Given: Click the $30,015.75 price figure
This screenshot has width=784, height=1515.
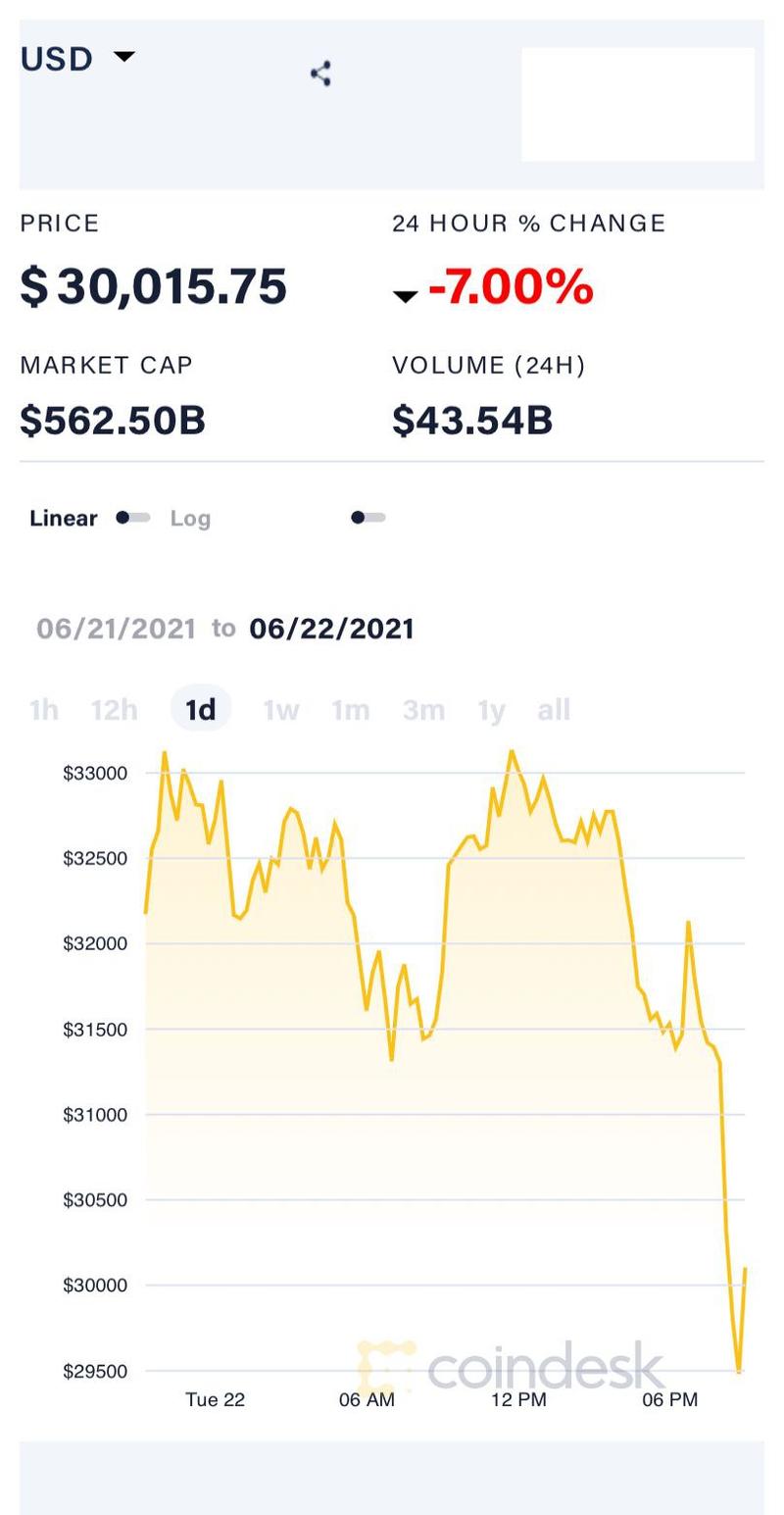Looking at the screenshot, I should pos(153,286).
